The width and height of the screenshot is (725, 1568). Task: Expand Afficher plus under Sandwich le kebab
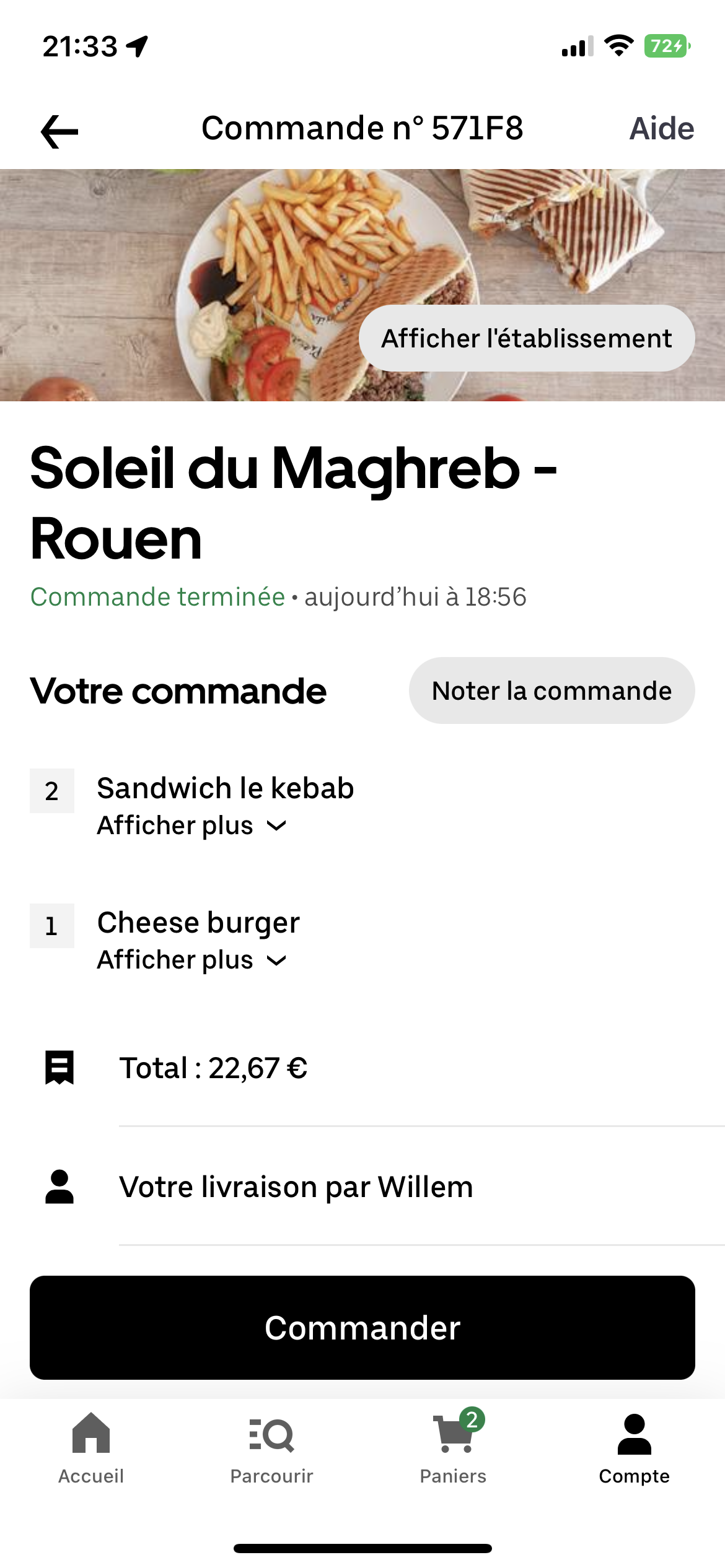pos(192,825)
